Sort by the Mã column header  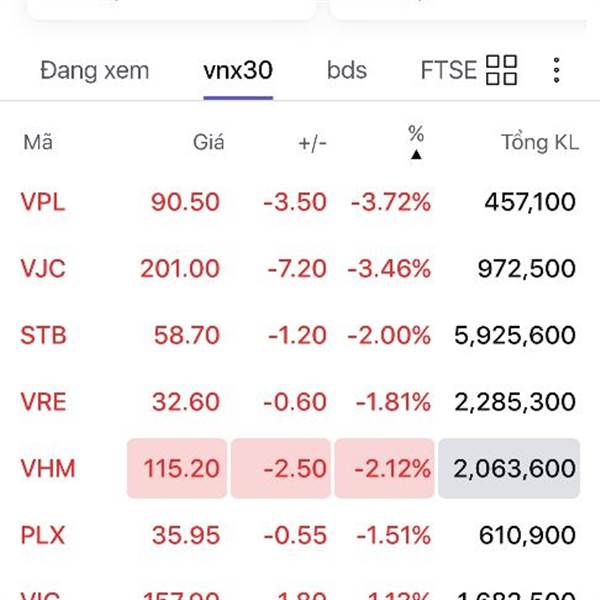tap(38, 142)
